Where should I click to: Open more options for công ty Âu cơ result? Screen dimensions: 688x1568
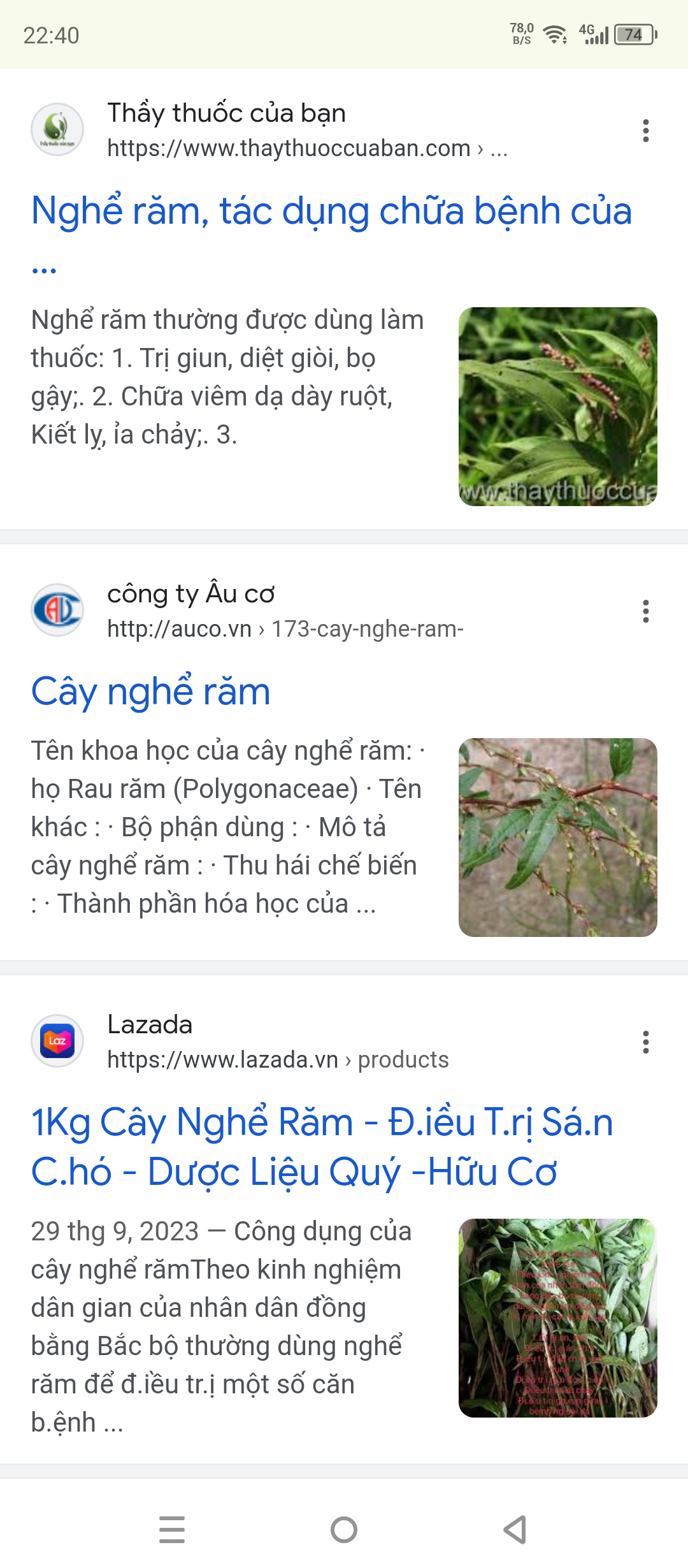coord(645,611)
